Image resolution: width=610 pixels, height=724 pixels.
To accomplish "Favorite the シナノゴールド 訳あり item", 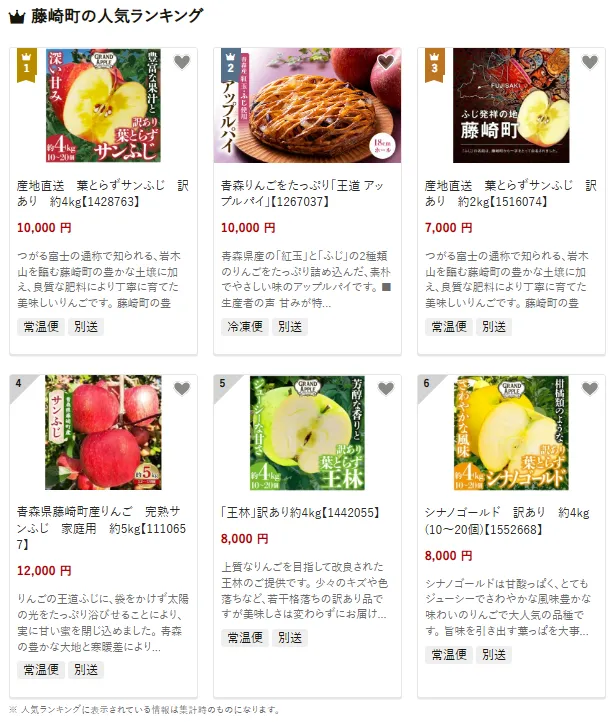I will (x=589, y=389).
